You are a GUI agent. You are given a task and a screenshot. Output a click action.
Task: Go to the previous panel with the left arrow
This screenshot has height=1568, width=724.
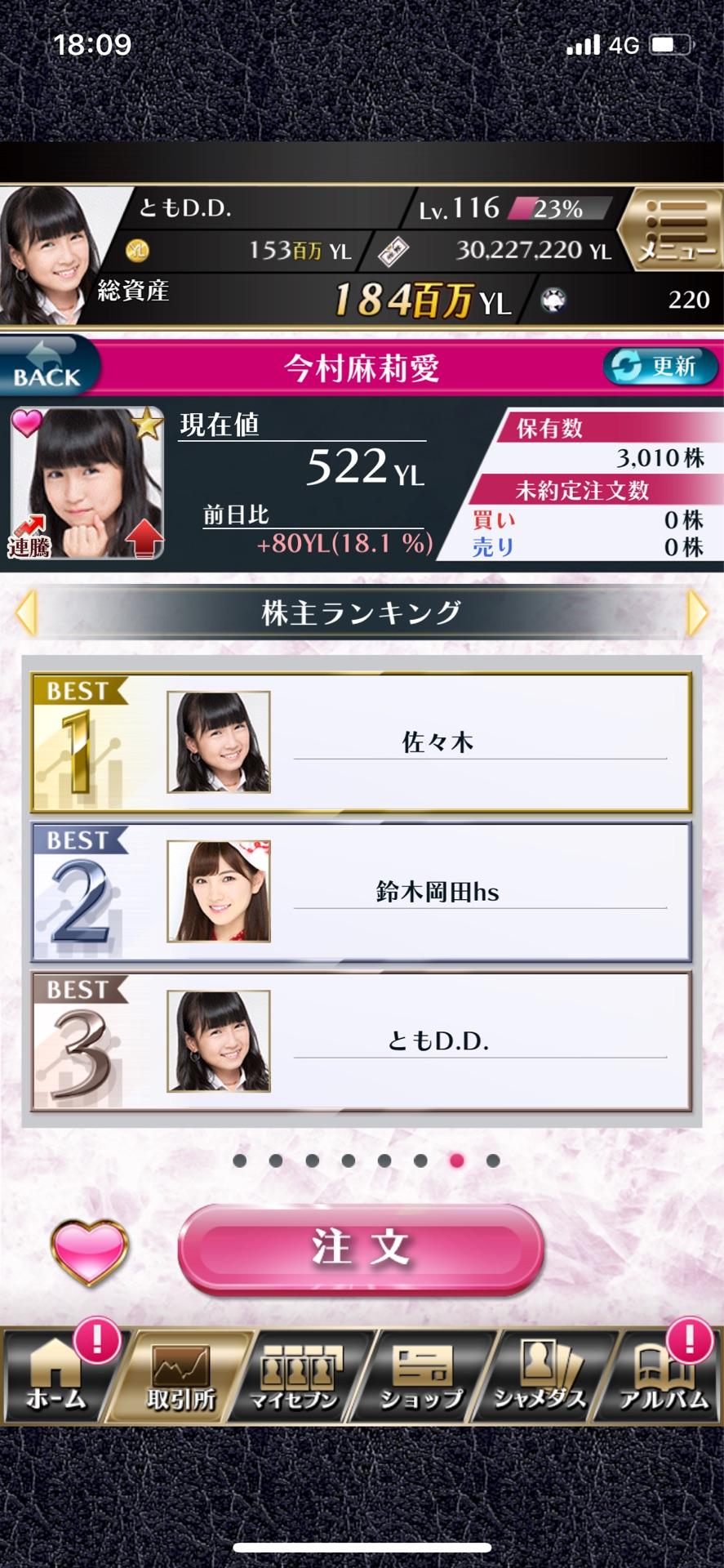click(x=26, y=612)
